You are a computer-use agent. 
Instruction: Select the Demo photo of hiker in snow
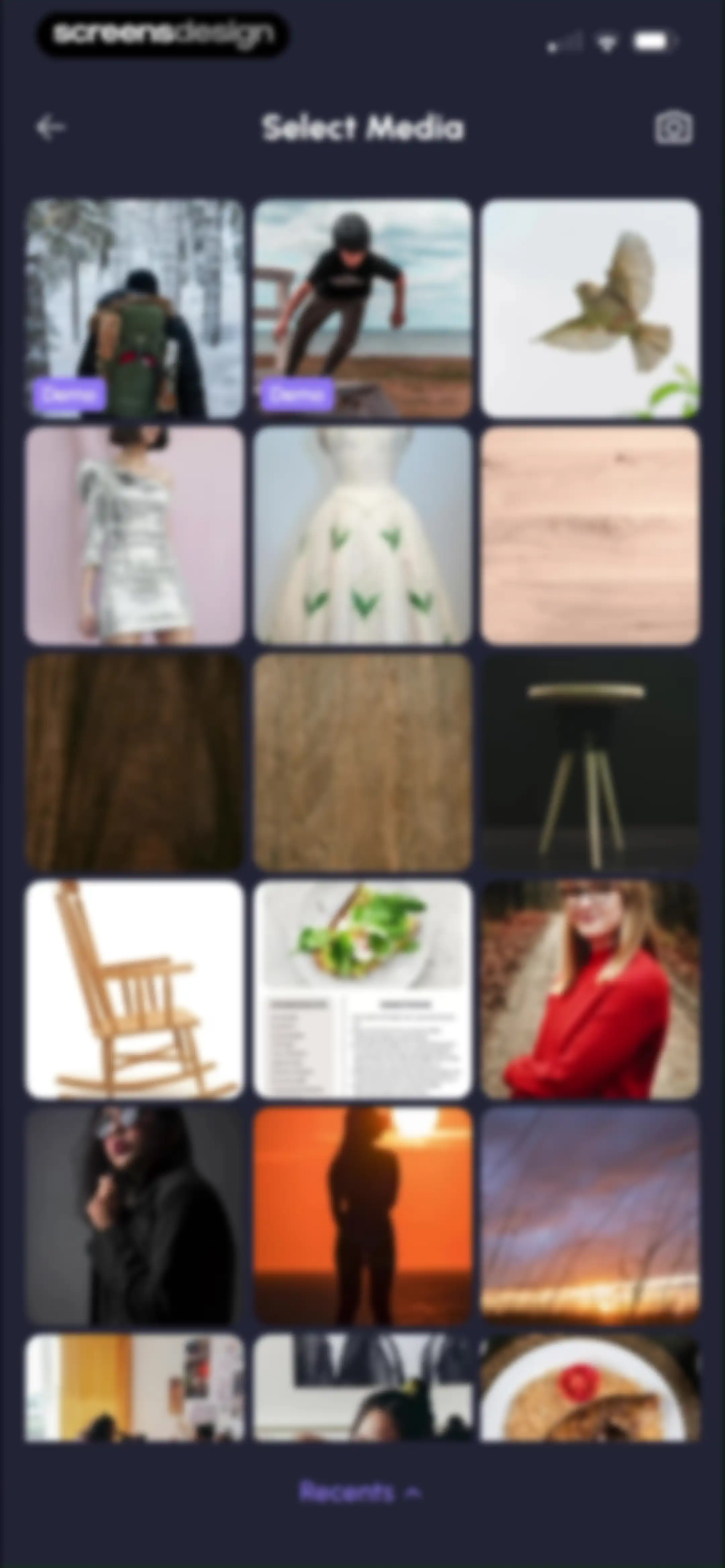pyautogui.click(x=135, y=309)
